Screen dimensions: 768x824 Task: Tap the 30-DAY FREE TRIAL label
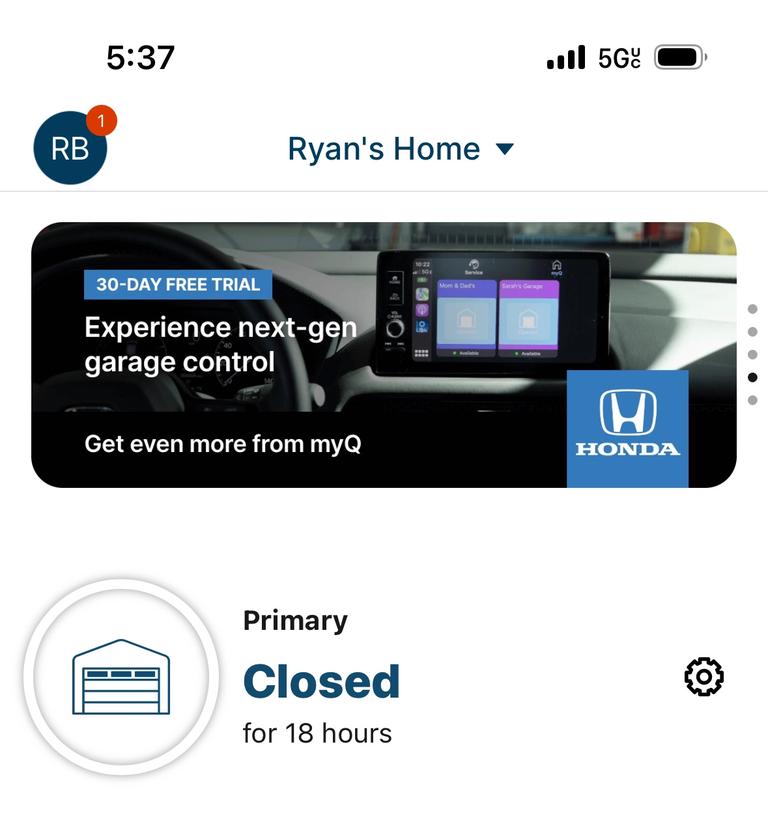click(176, 284)
